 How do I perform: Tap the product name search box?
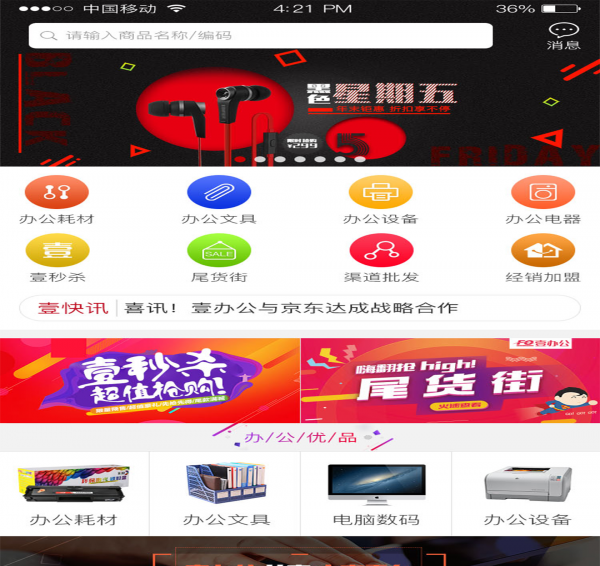(x=262, y=36)
